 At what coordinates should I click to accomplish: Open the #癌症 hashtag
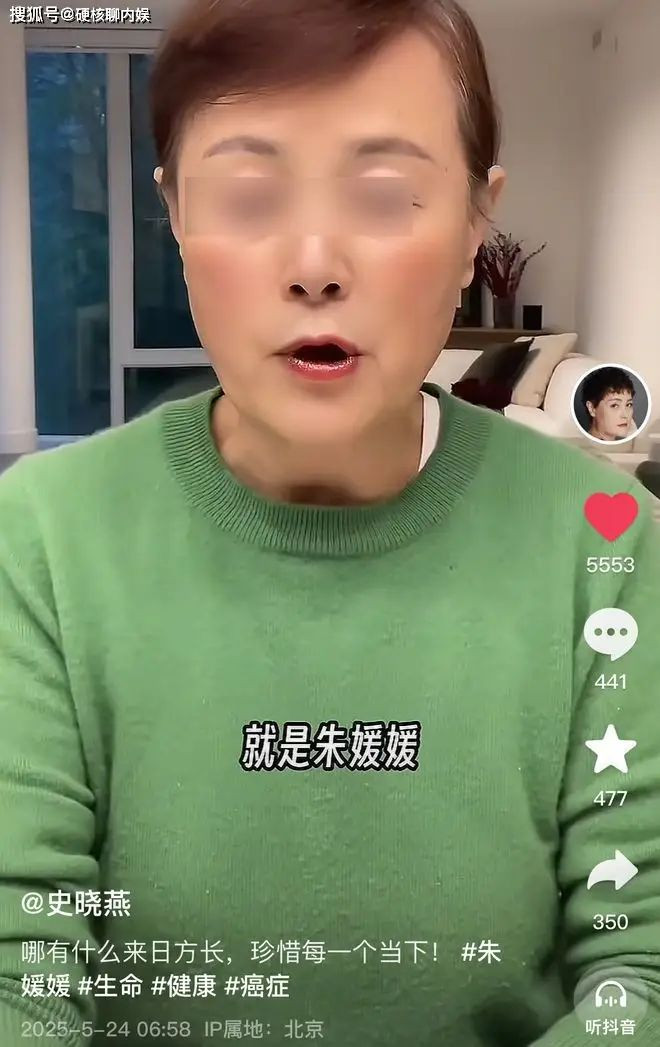[x=257, y=986]
